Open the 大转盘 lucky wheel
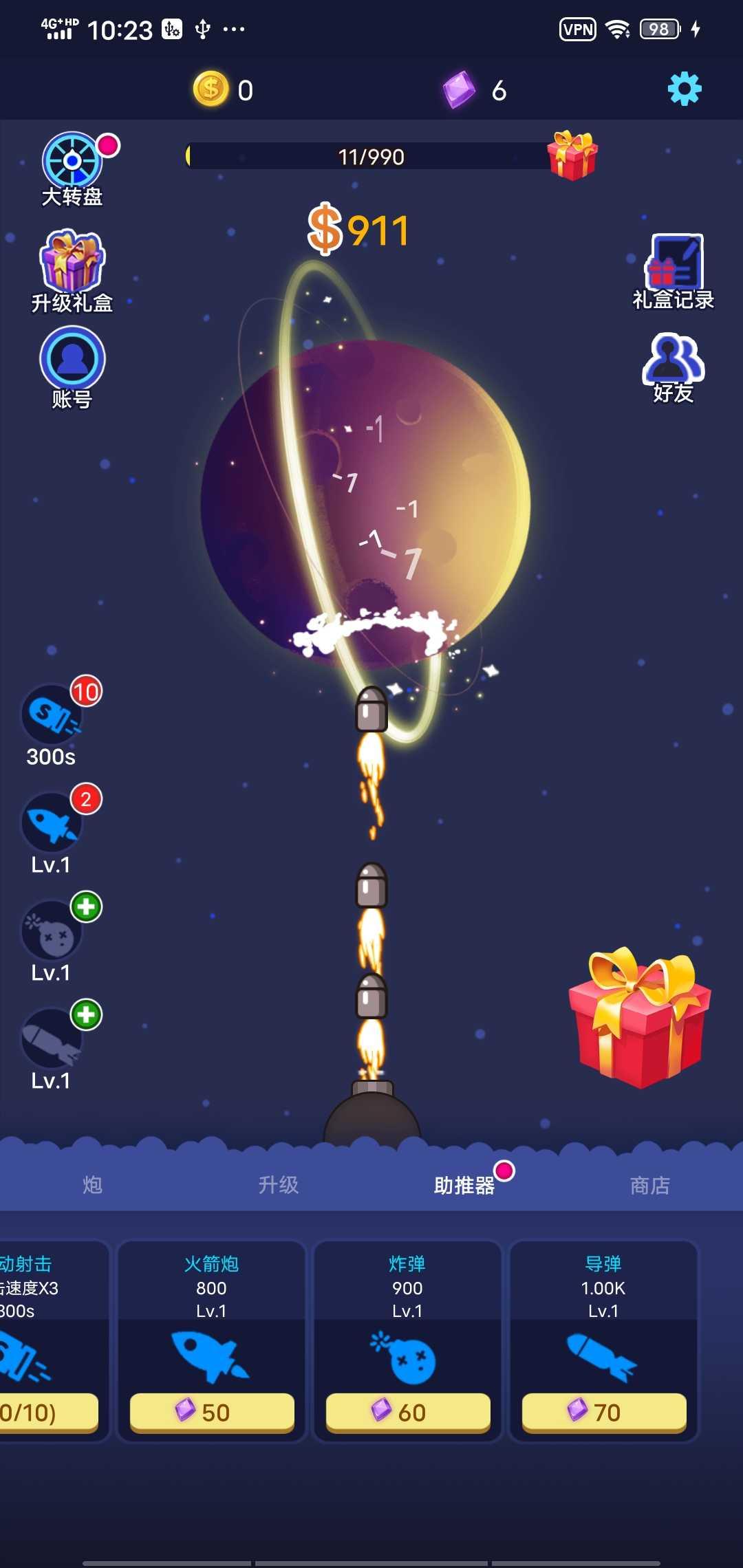The width and height of the screenshot is (743, 1568). 72,162
